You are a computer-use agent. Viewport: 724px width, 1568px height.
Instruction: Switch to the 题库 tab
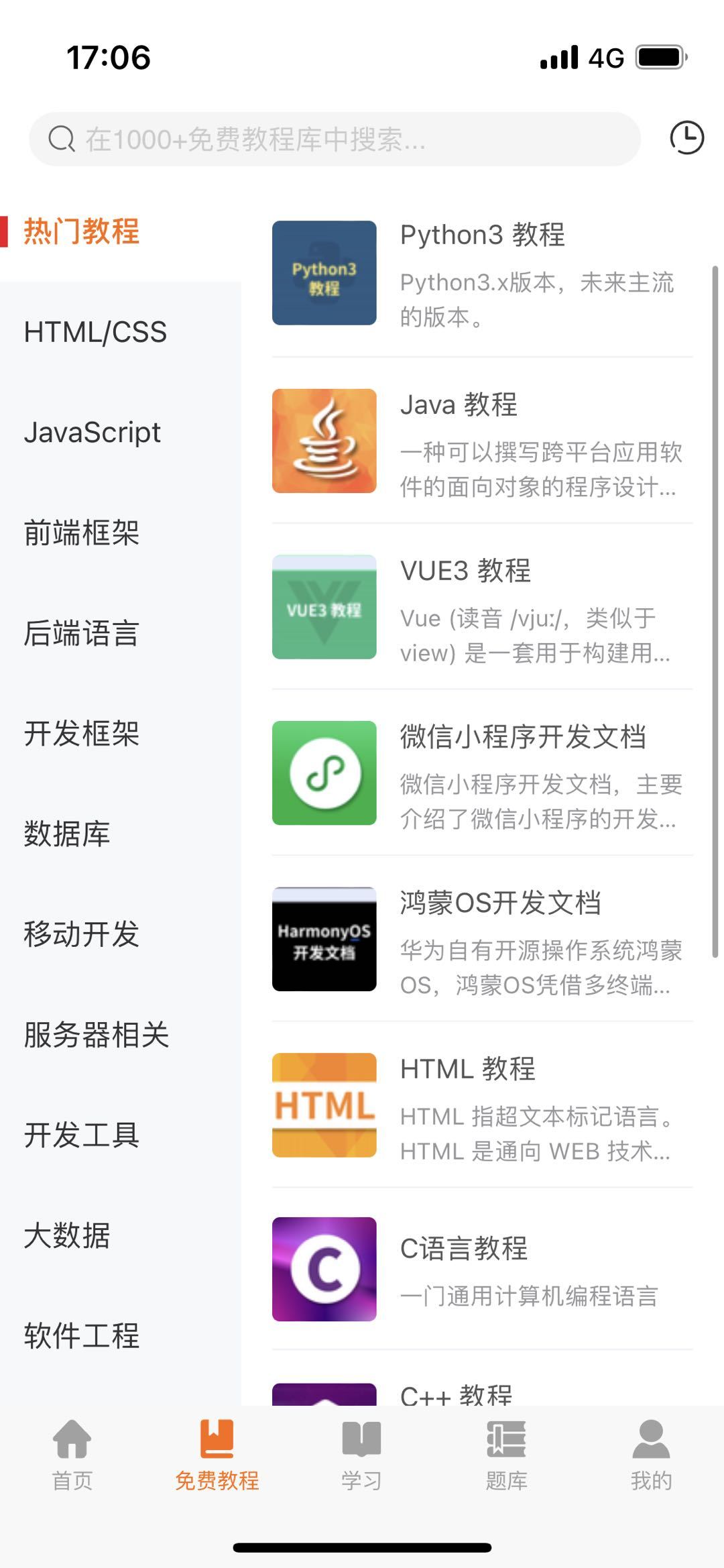507,1459
